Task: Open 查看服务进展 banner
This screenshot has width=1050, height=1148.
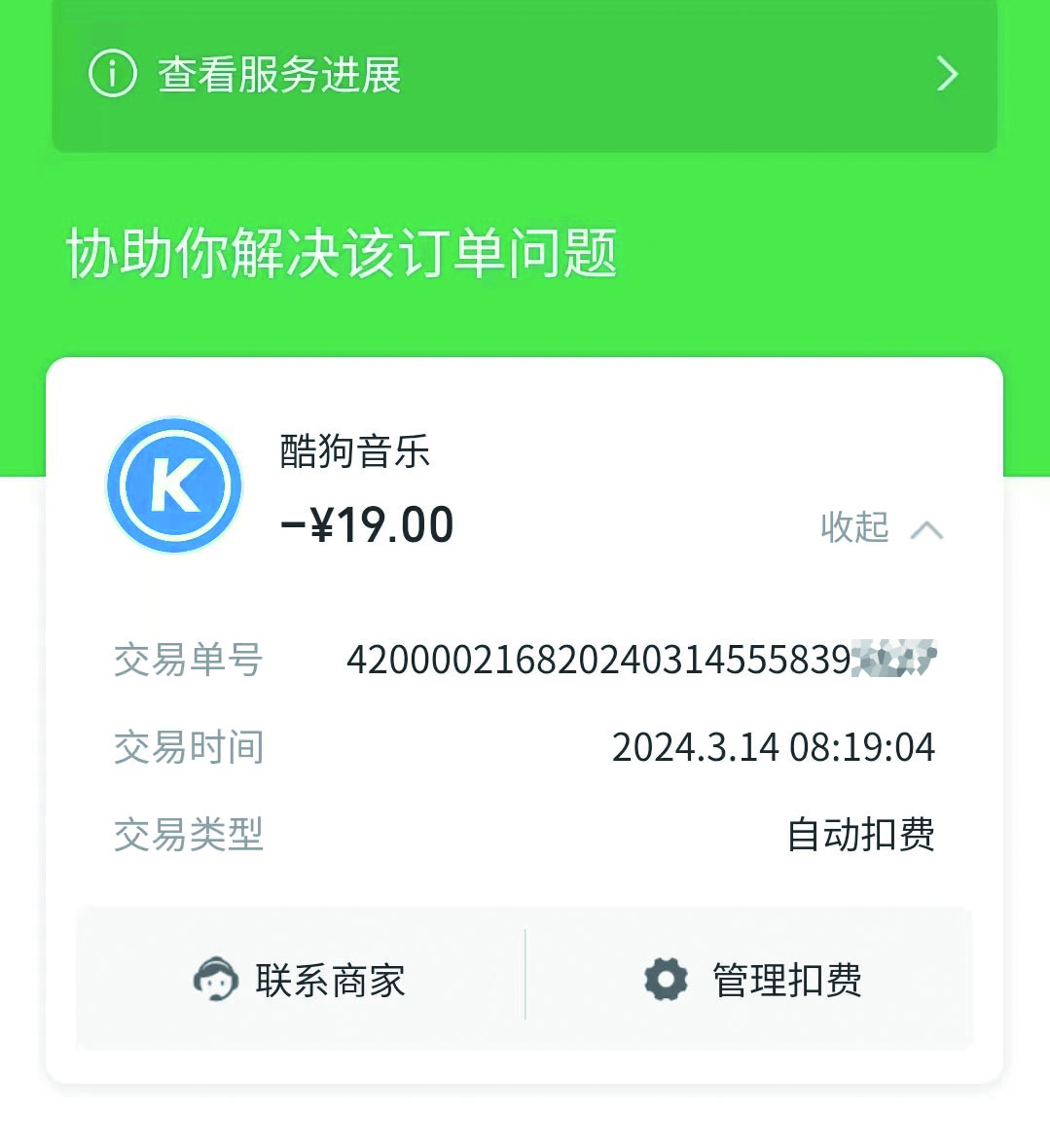Action: click(x=524, y=76)
